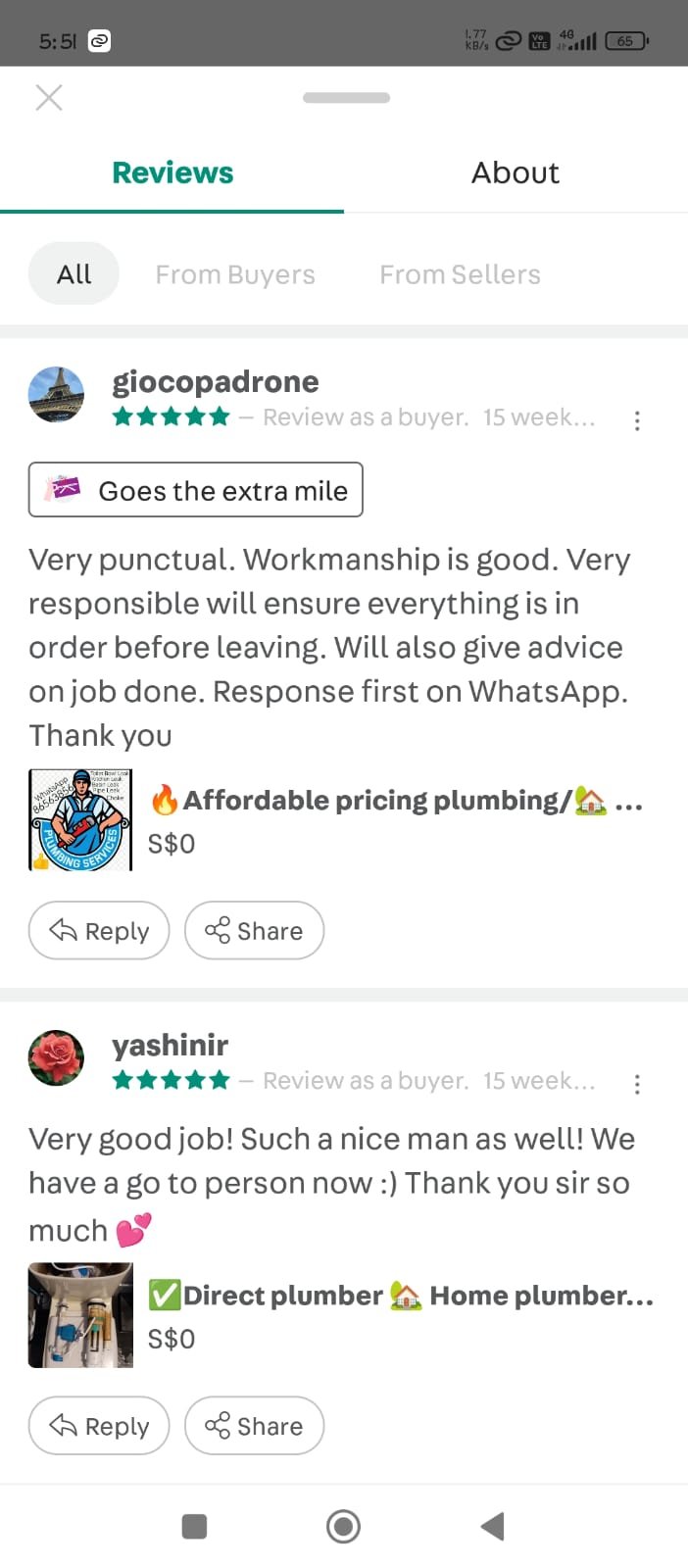Open overflow menu on yashinir's review
The width and height of the screenshot is (688, 1568).
tap(637, 1084)
